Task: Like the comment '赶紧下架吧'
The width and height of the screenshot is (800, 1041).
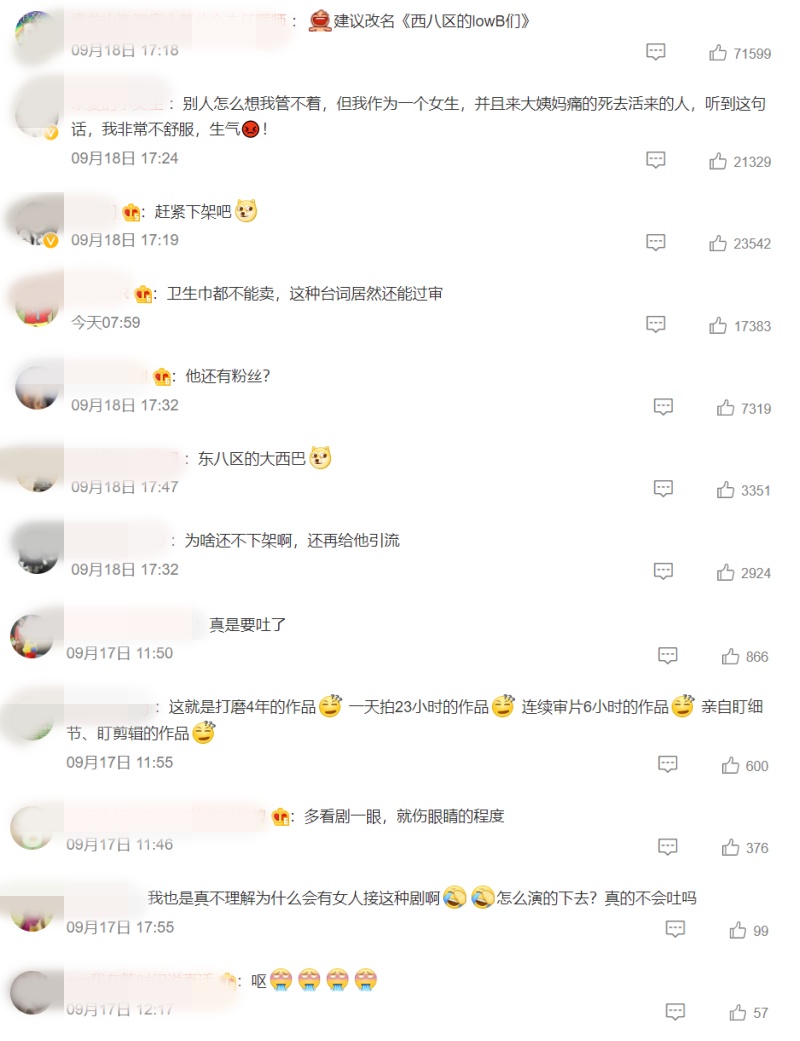Action: 718,243
